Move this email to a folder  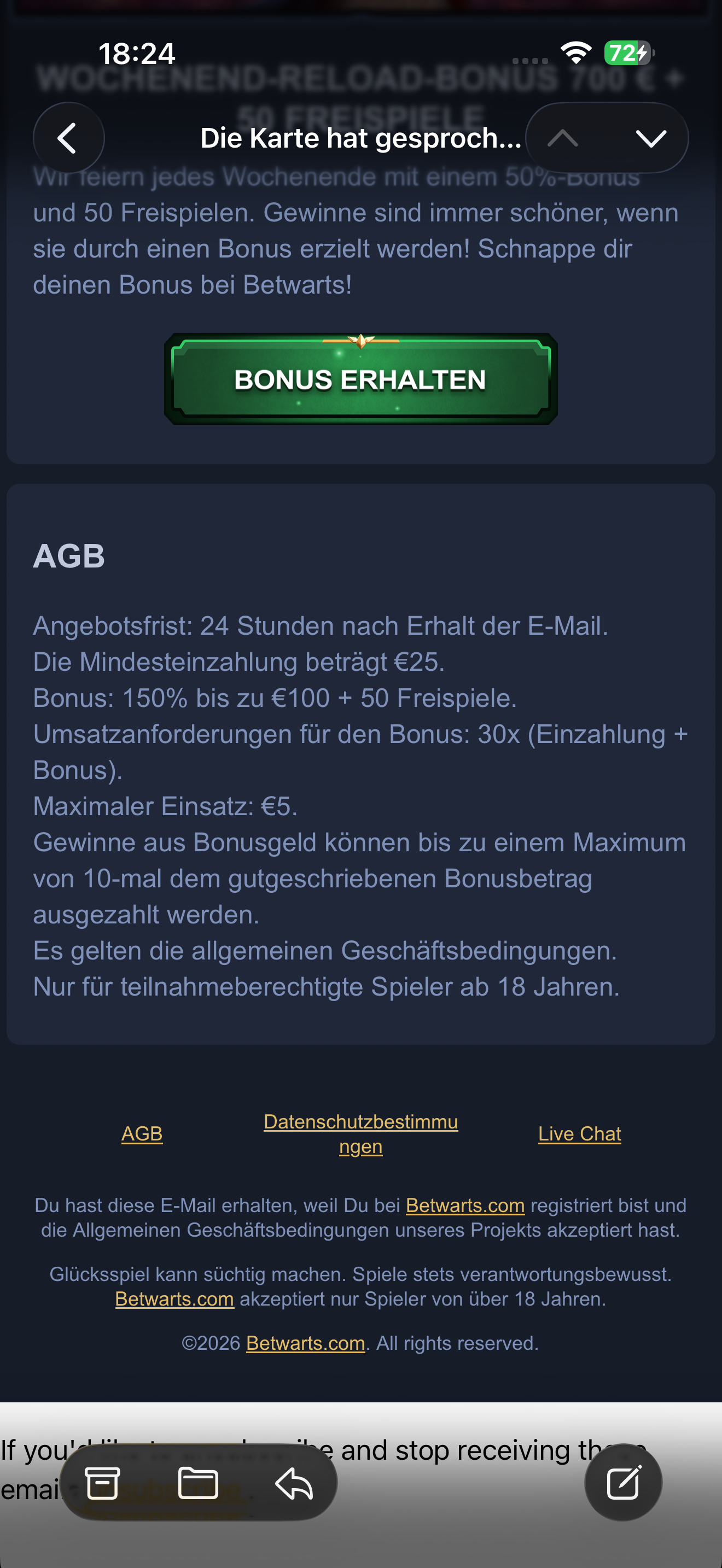click(x=198, y=1483)
